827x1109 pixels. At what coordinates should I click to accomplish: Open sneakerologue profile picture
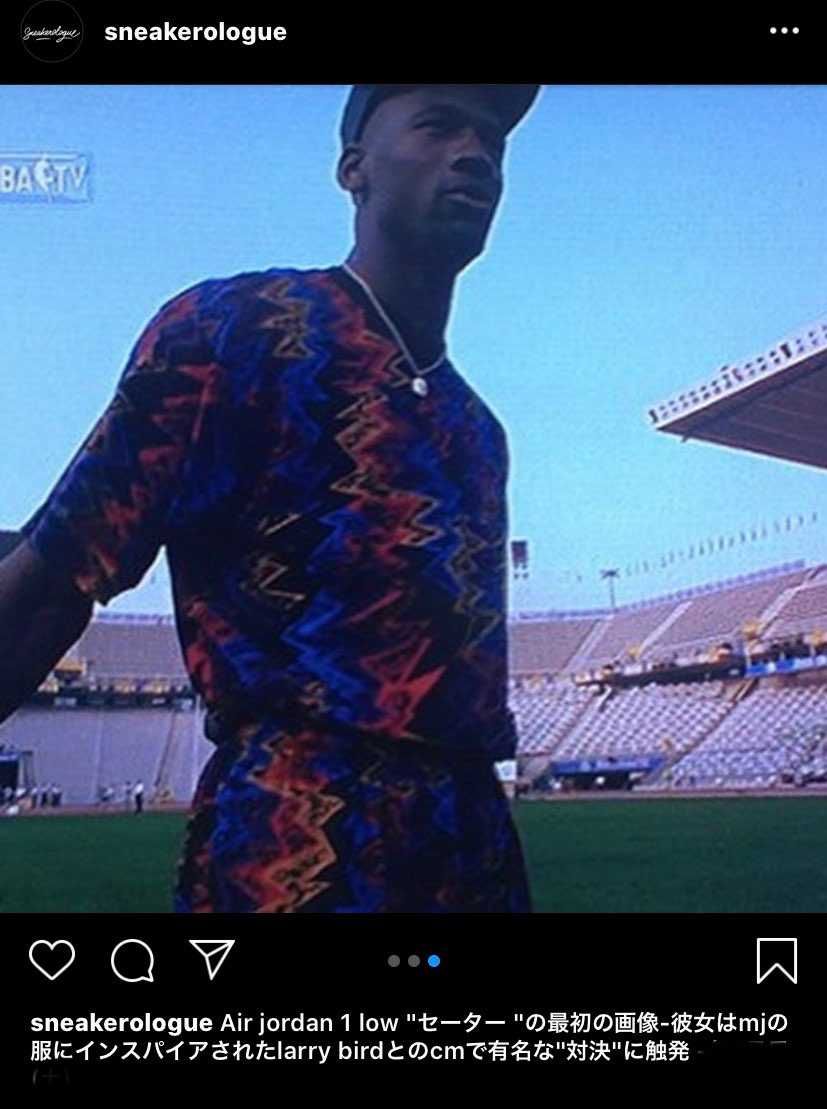pos(51,32)
